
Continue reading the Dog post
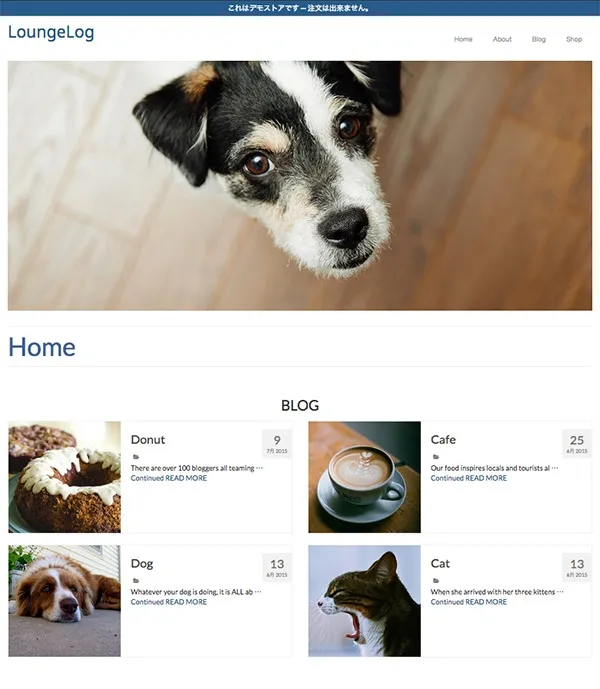click(x=169, y=602)
